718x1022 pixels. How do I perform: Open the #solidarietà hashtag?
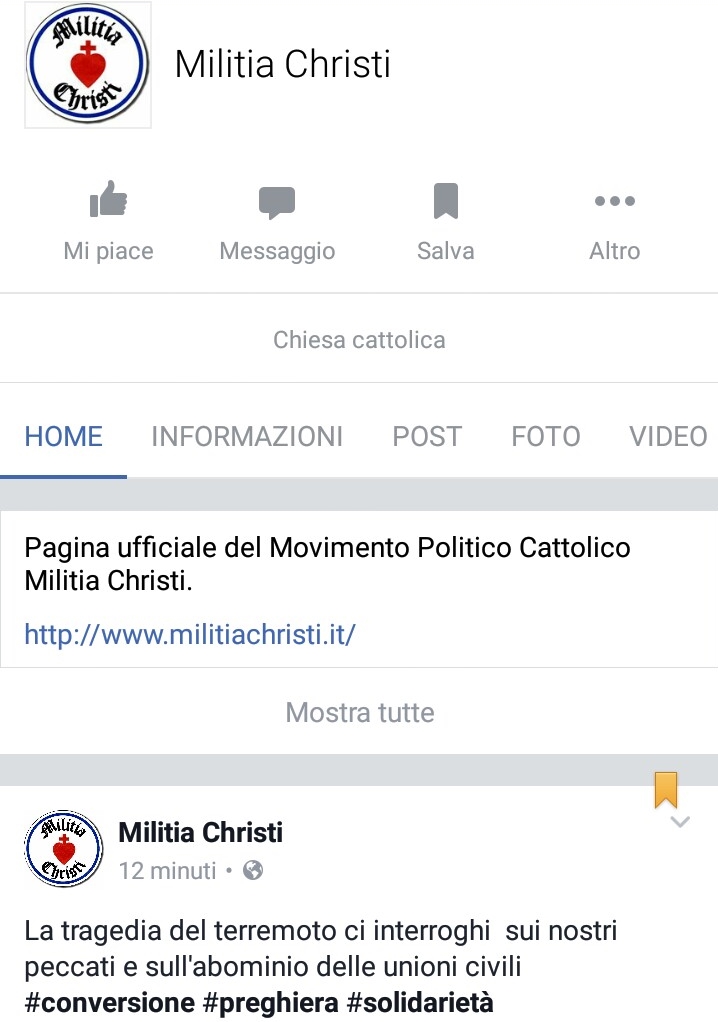420,1003
